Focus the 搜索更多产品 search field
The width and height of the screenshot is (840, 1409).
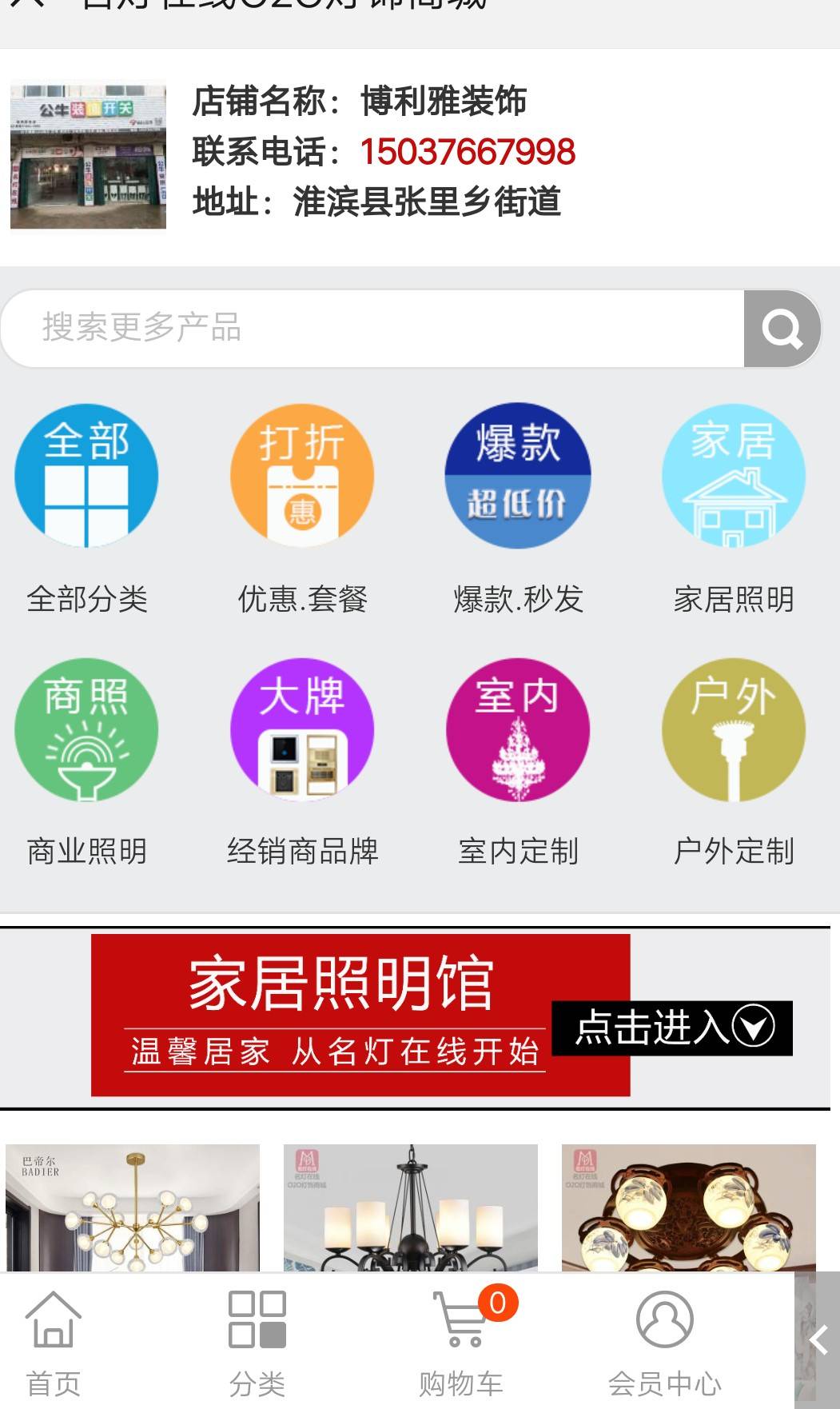373,329
